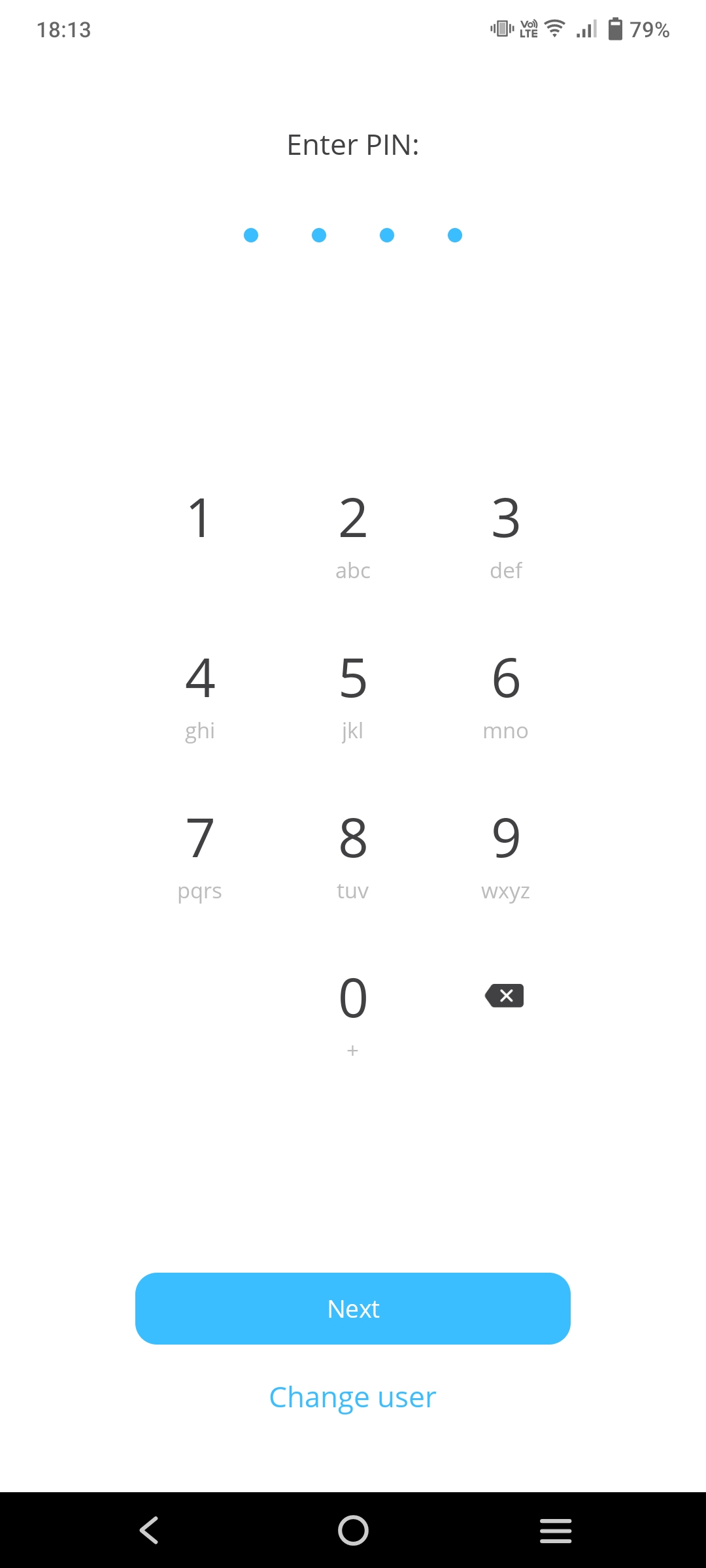Enter digit 4 ghi
706x1568 pixels.
pyautogui.click(x=200, y=693)
